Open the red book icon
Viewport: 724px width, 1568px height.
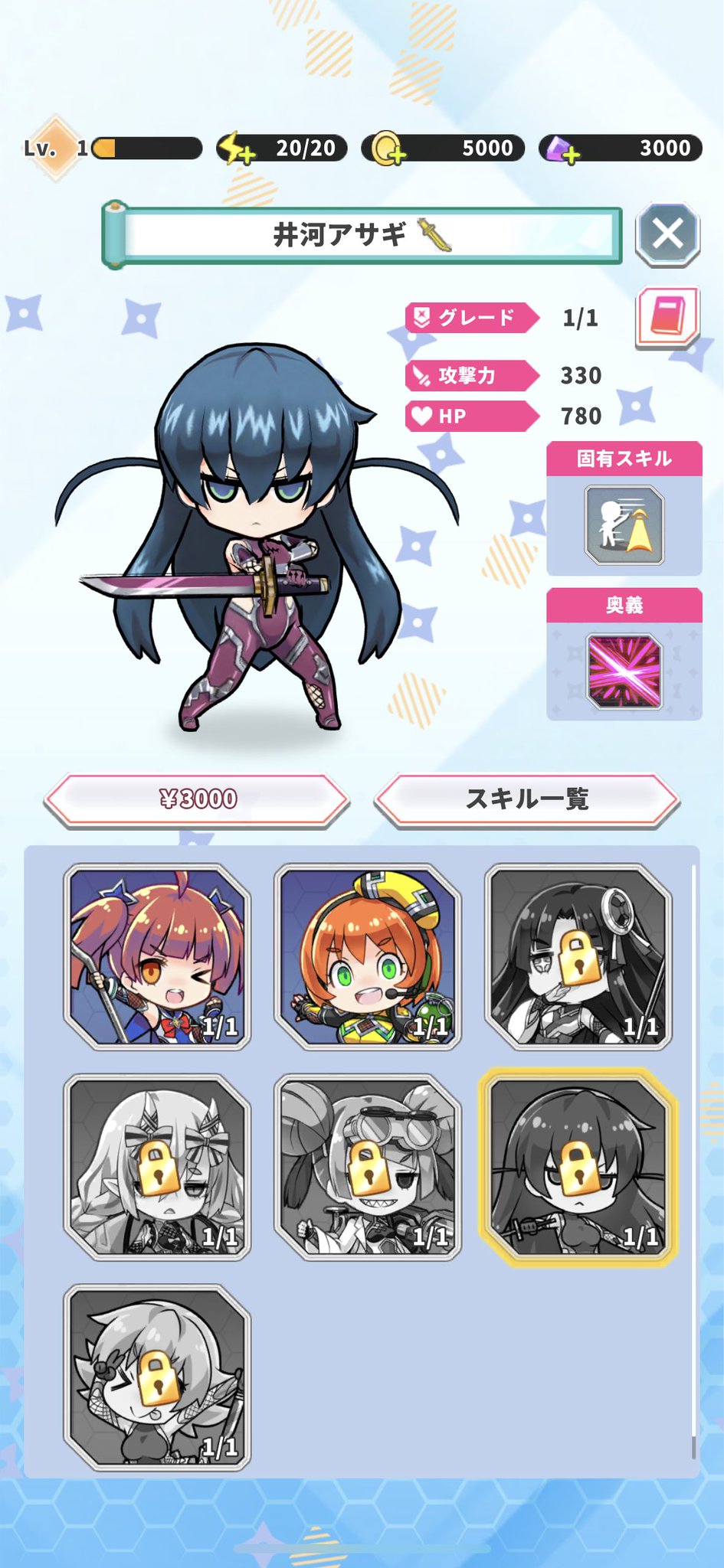pyautogui.click(x=667, y=317)
